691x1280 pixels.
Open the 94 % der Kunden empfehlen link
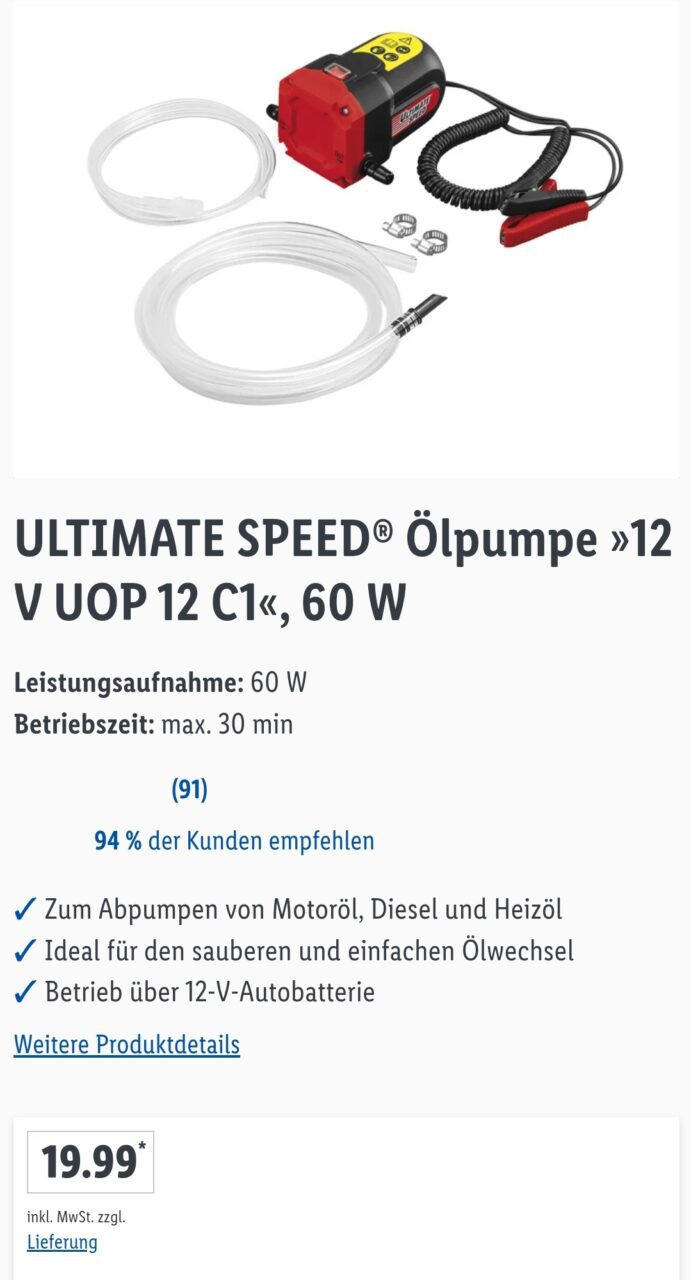234,841
